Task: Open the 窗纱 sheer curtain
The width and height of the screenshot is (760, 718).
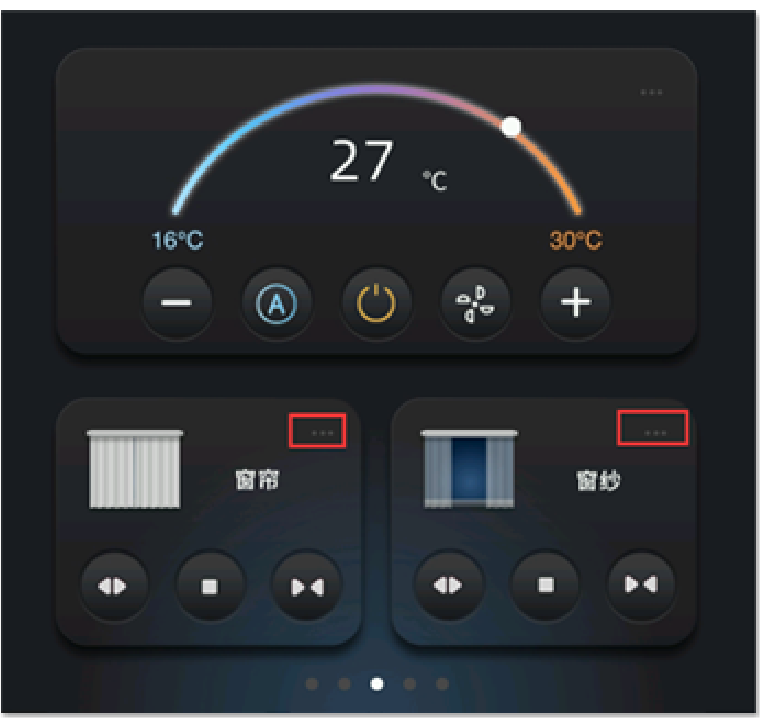Action: [x=448, y=584]
